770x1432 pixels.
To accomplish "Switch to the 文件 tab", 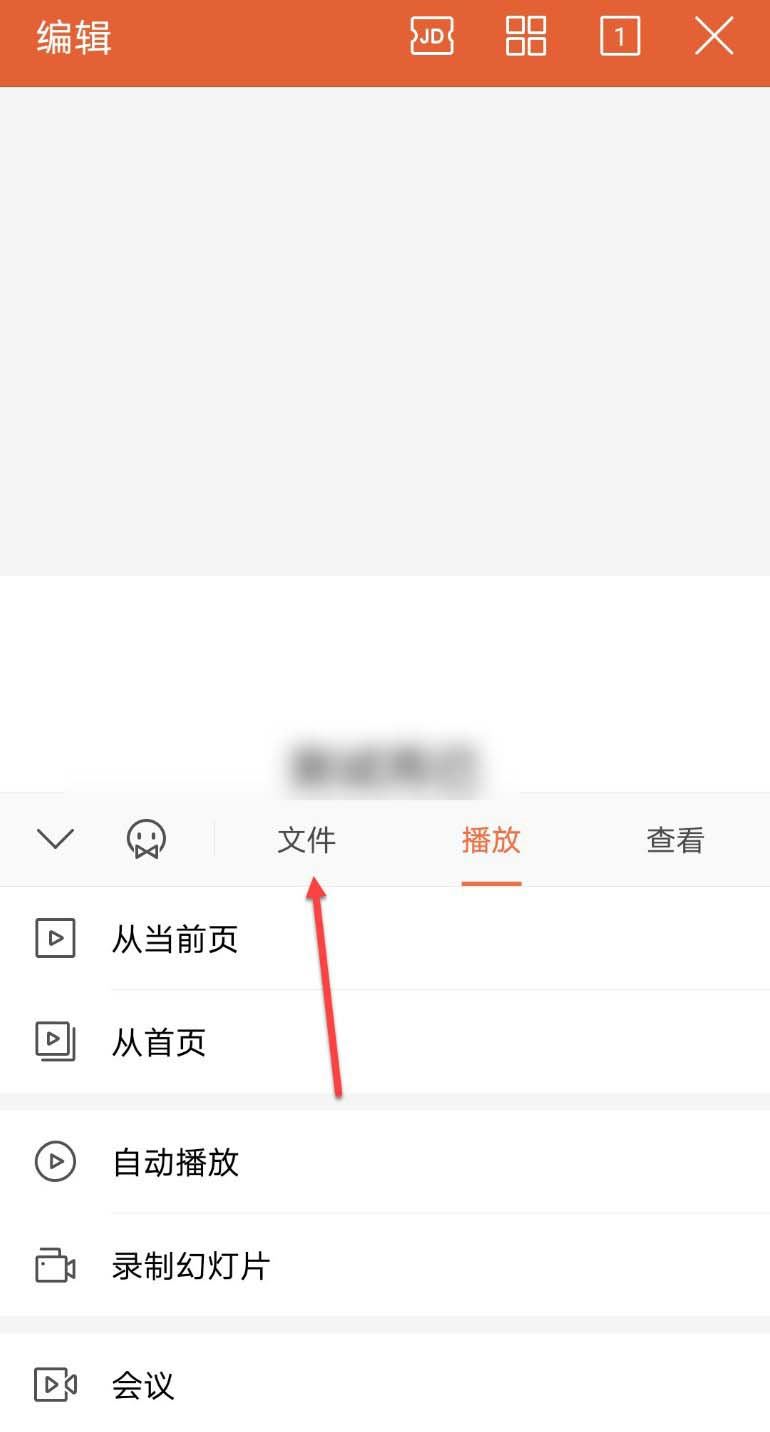I will point(307,840).
